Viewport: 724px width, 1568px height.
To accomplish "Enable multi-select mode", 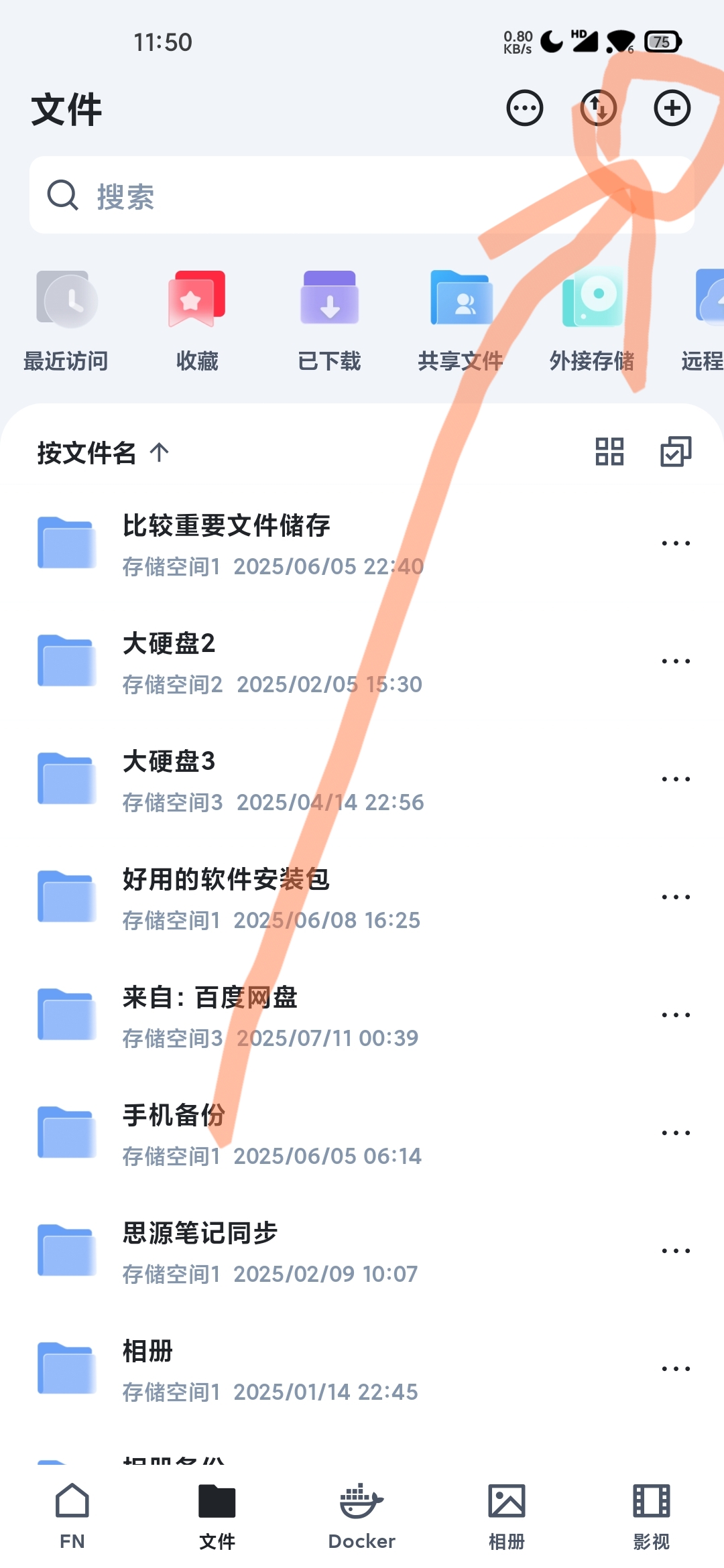I will point(676,452).
